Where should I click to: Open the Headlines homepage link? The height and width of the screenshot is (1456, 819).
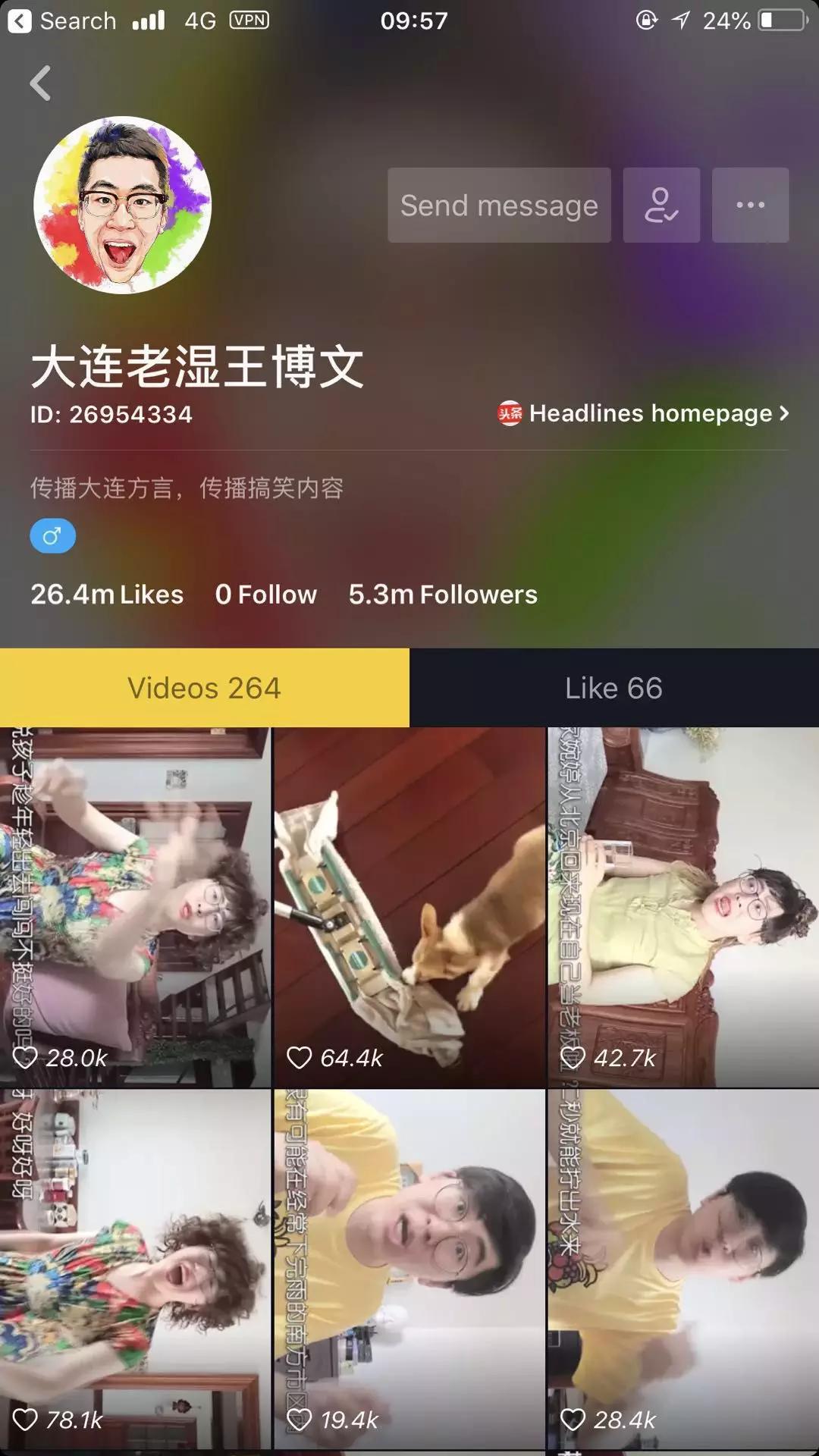click(x=643, y=413)
